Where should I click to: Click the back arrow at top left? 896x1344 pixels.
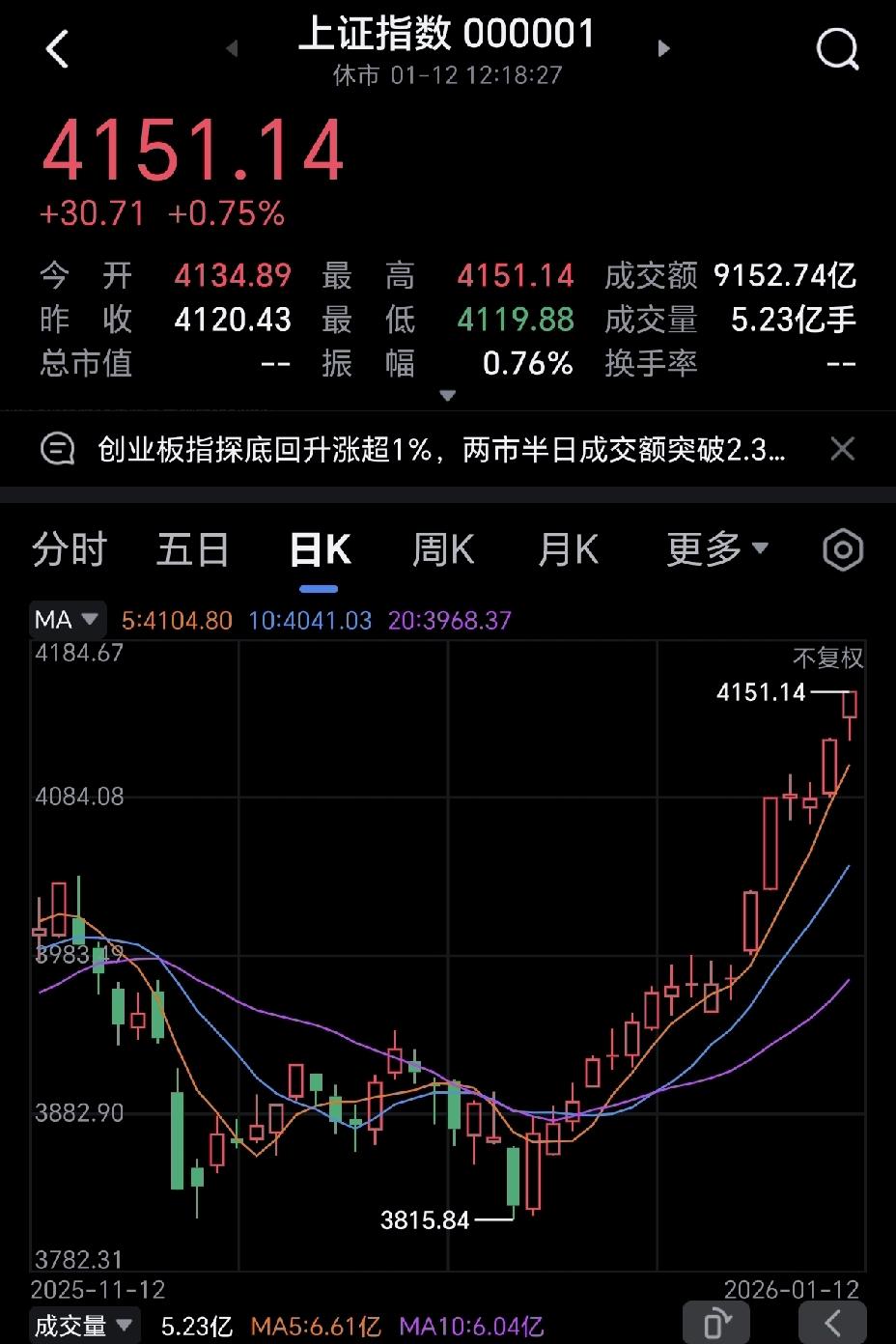[x=58, y=49]
